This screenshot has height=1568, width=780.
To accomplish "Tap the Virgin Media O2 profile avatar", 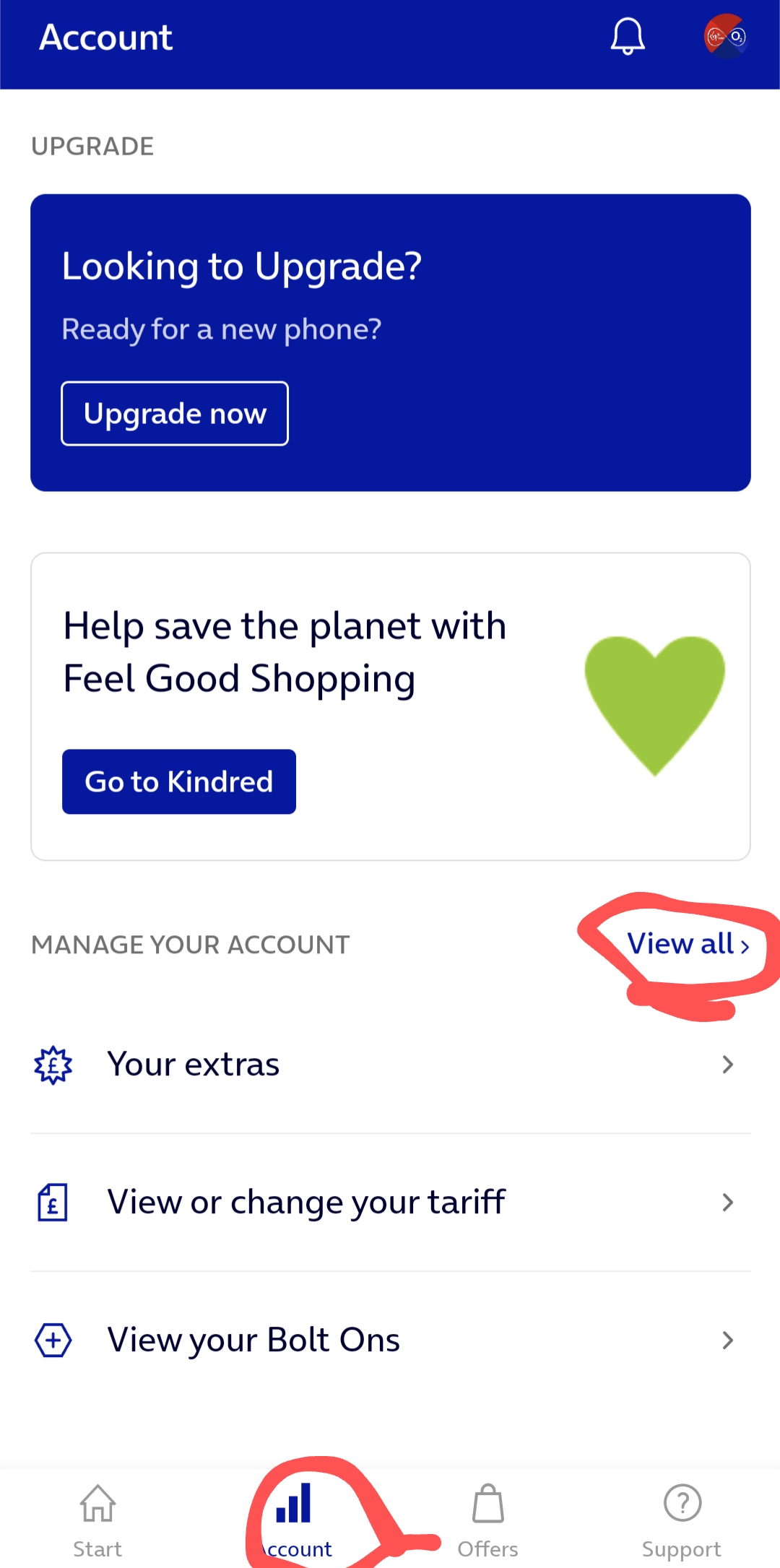I will coord(725,36).
